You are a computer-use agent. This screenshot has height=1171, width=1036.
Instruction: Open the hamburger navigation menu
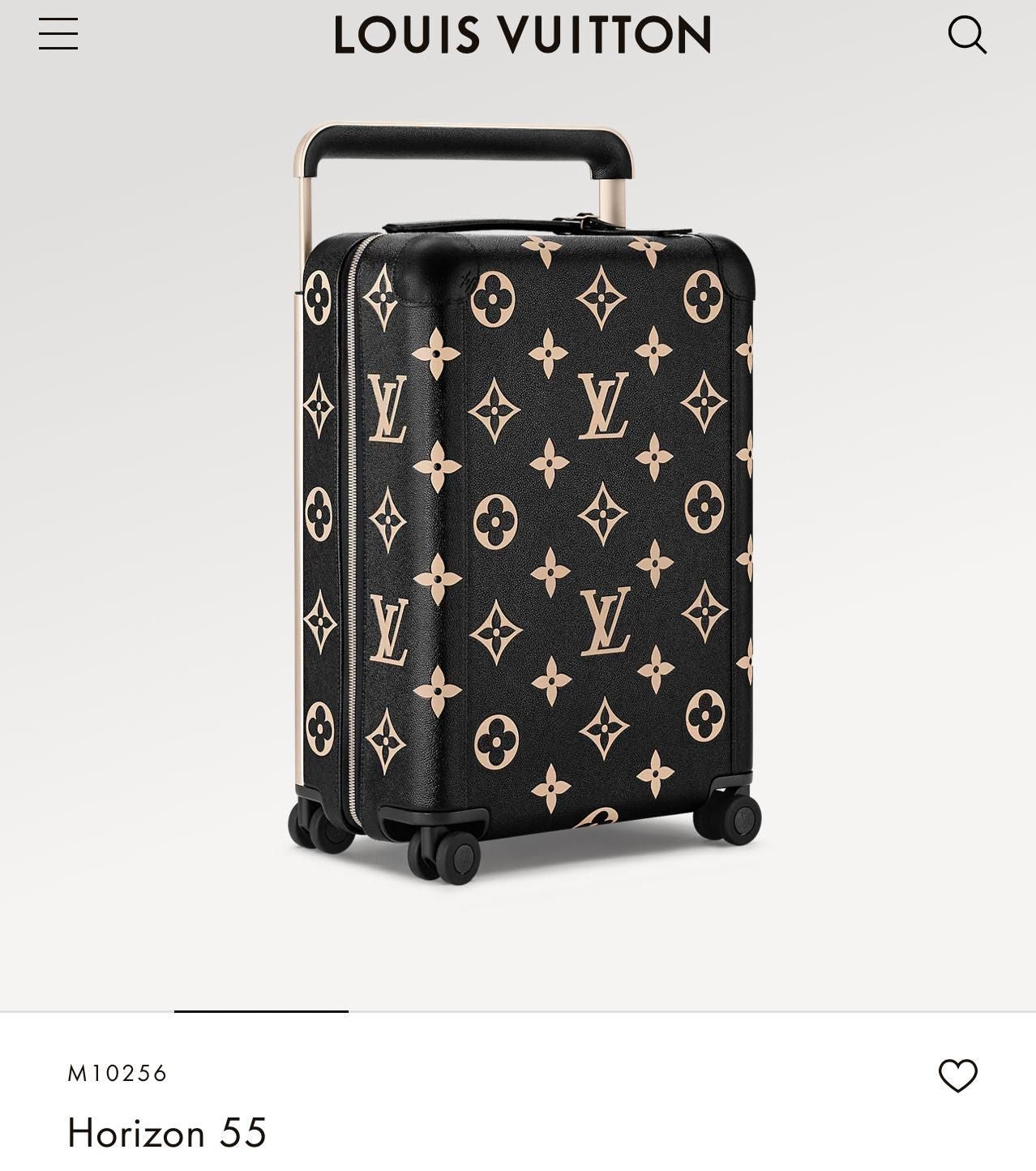coord(58,34)
